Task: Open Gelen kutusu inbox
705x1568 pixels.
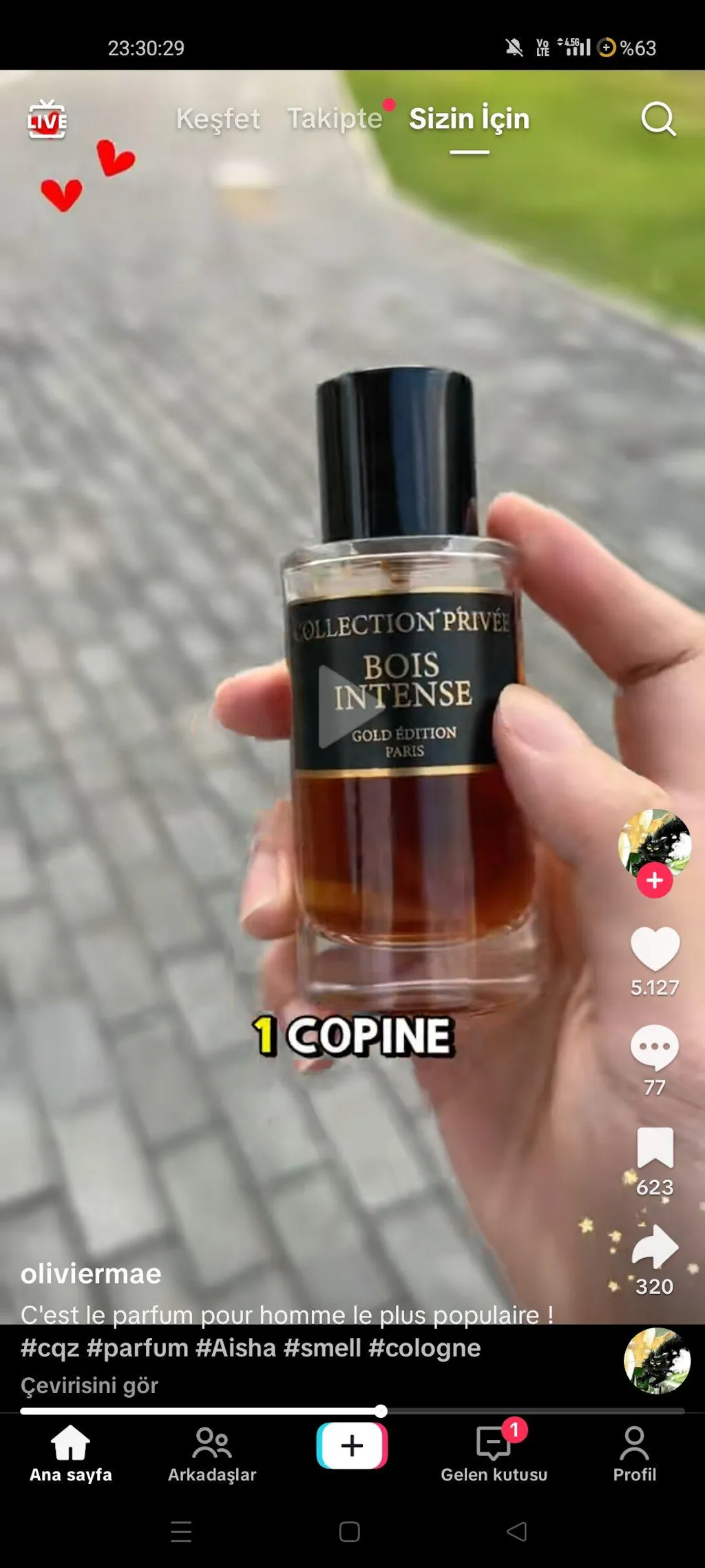Action: click(494, 1454)
